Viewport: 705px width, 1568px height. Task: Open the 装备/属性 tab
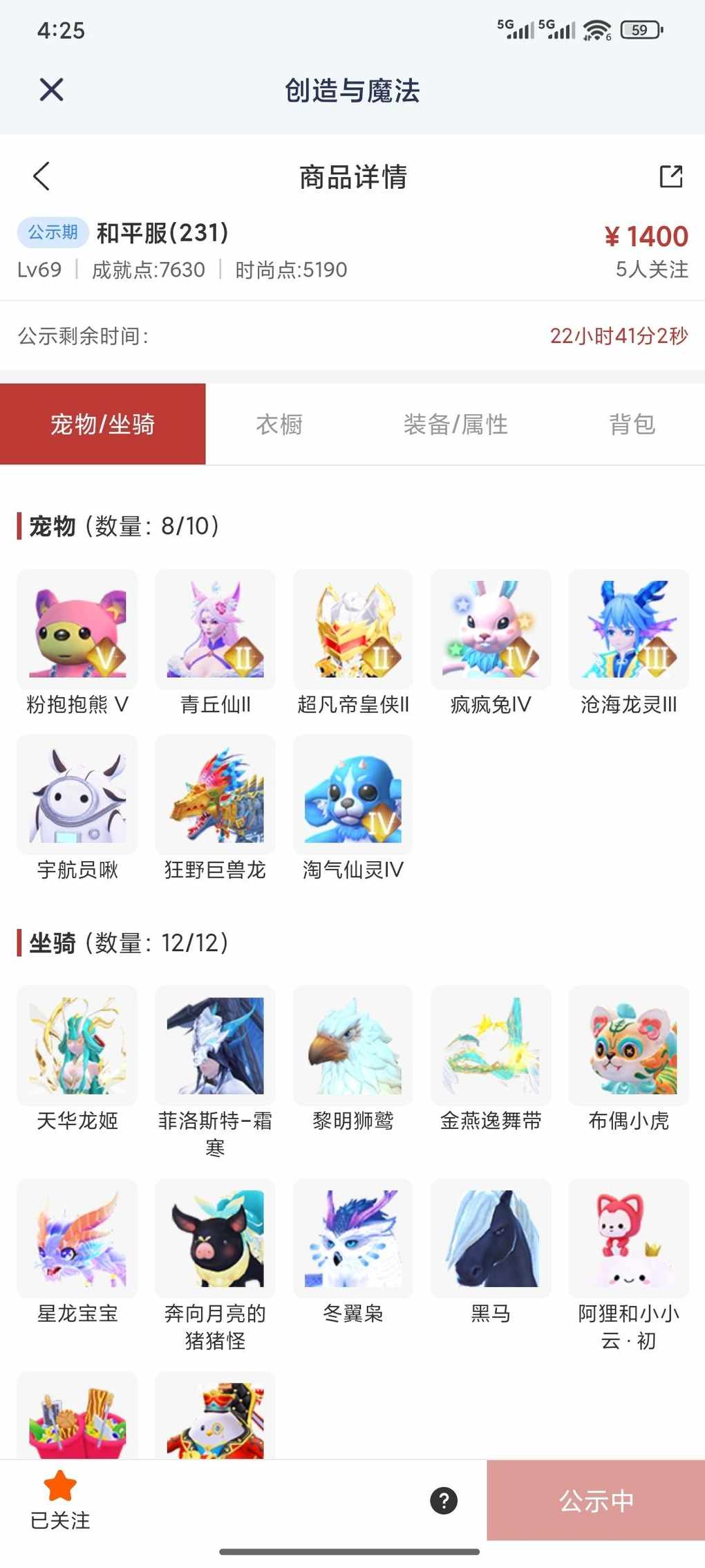click(455, 424)
